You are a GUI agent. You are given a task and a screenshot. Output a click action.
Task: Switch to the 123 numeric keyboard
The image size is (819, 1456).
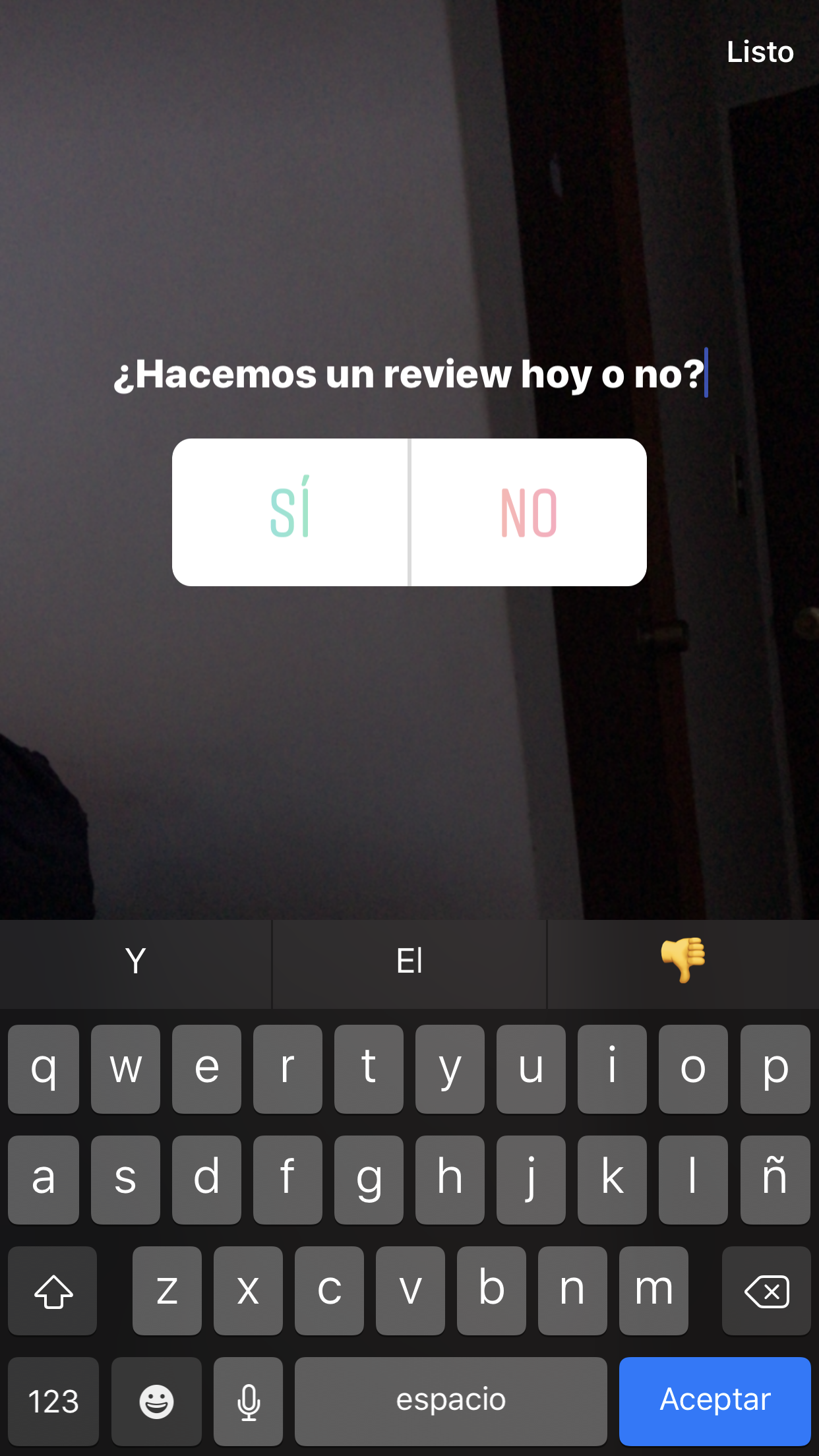53,1400
